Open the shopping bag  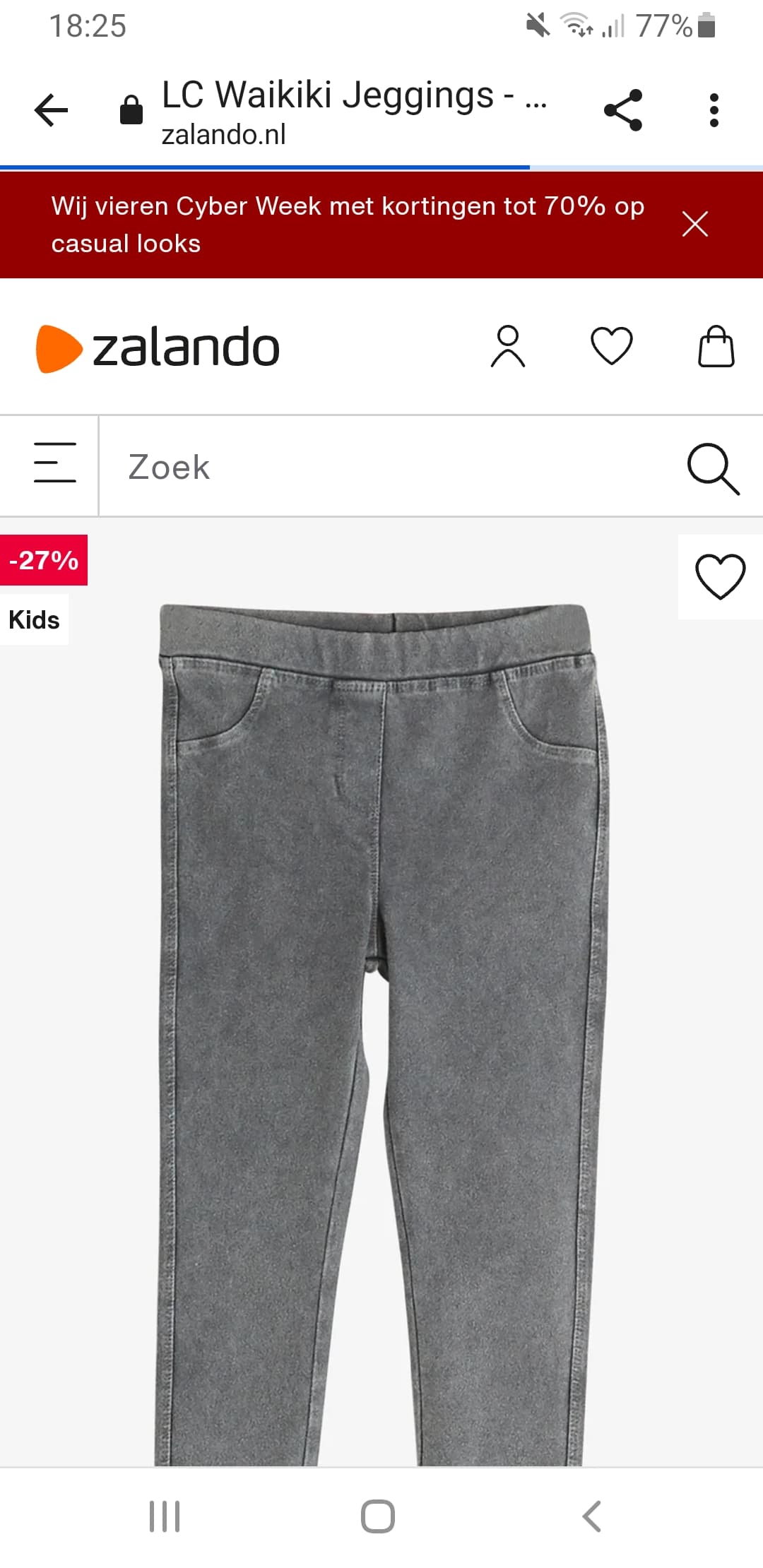click(x=716, y=346)
